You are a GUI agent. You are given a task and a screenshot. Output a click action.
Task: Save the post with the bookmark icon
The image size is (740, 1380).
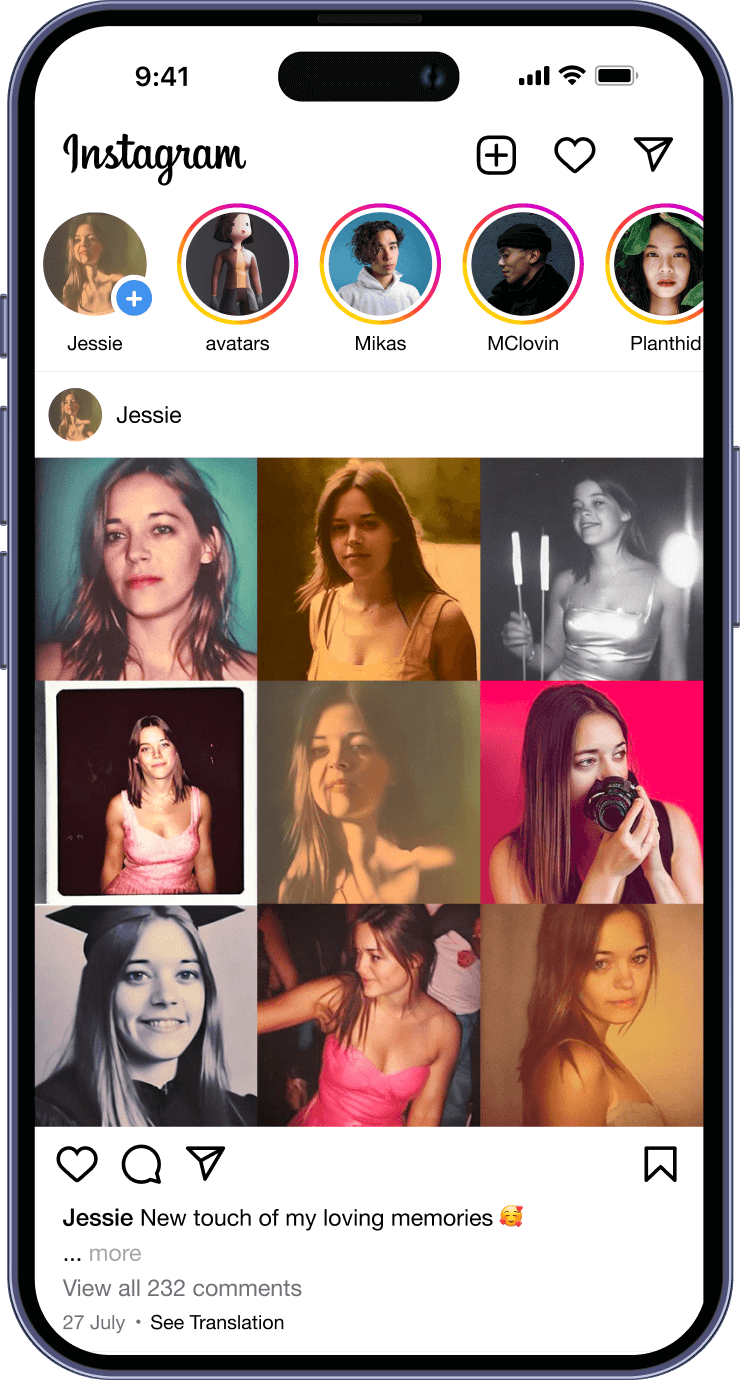[x=660, y=1164]
